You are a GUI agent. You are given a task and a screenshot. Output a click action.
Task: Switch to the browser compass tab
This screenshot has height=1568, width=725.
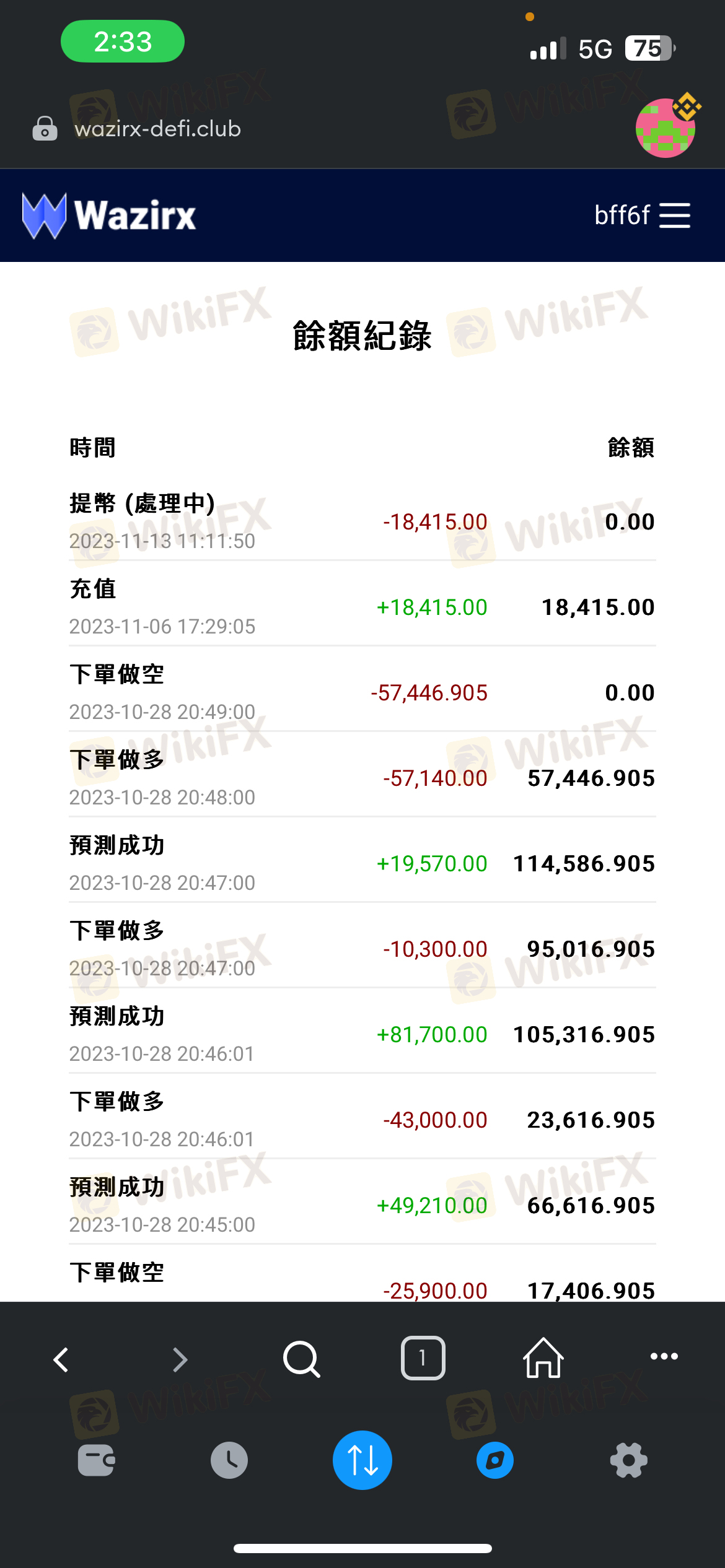coord(495,1460)
